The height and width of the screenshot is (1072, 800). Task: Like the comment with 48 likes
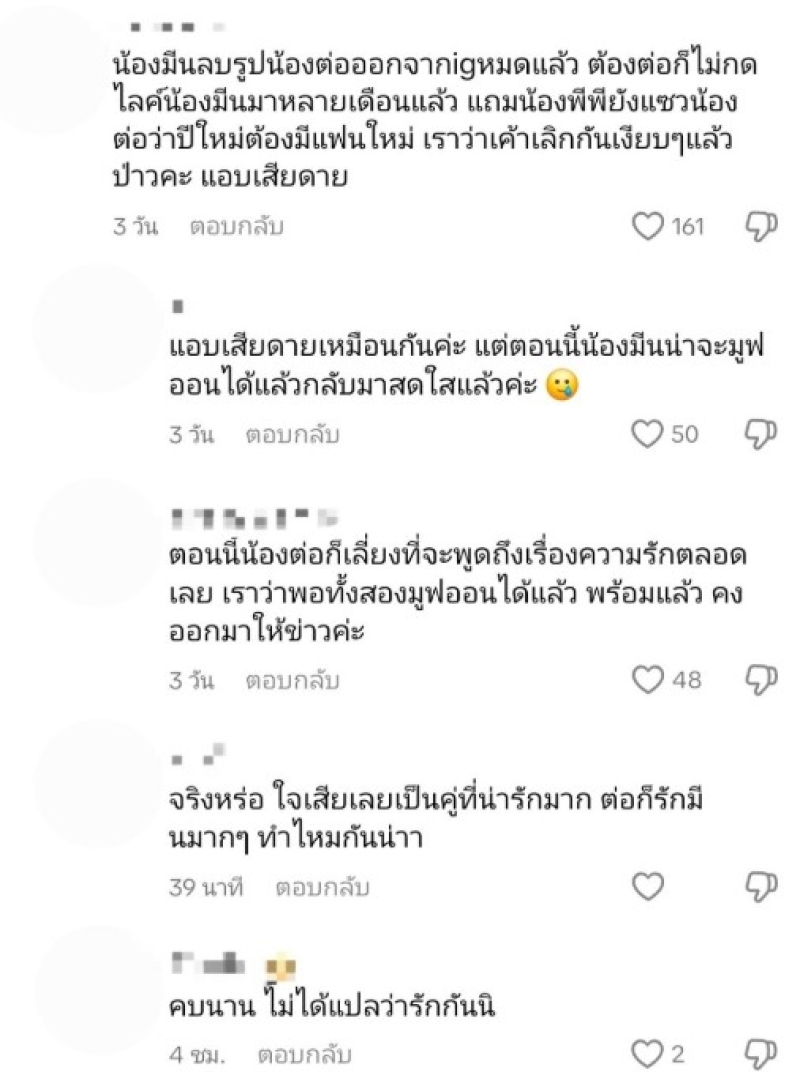pos(650,681)
